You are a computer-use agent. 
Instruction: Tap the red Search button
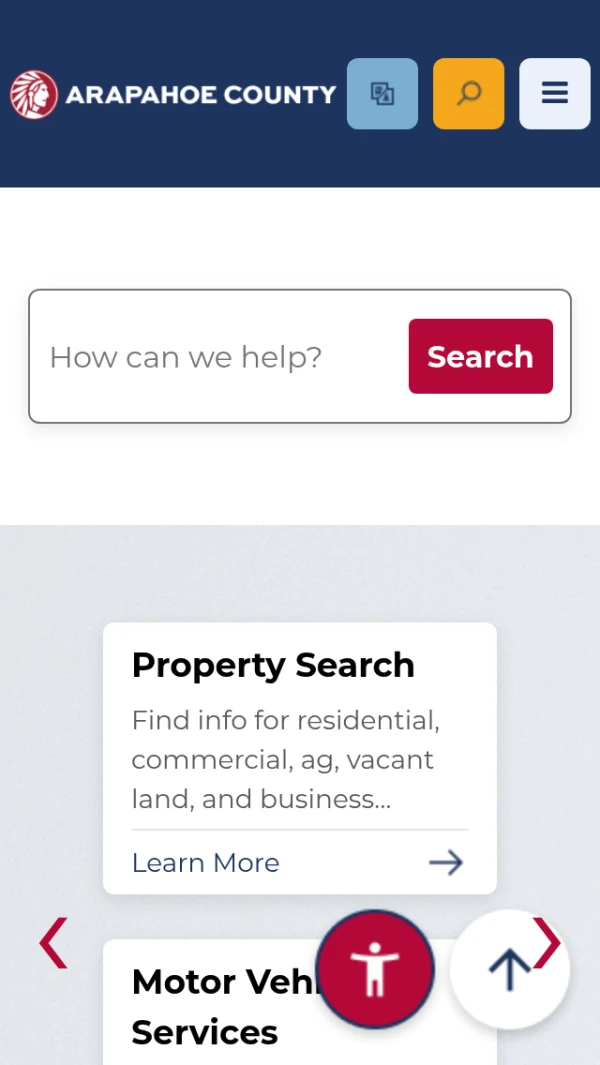(x=480, y=357)
